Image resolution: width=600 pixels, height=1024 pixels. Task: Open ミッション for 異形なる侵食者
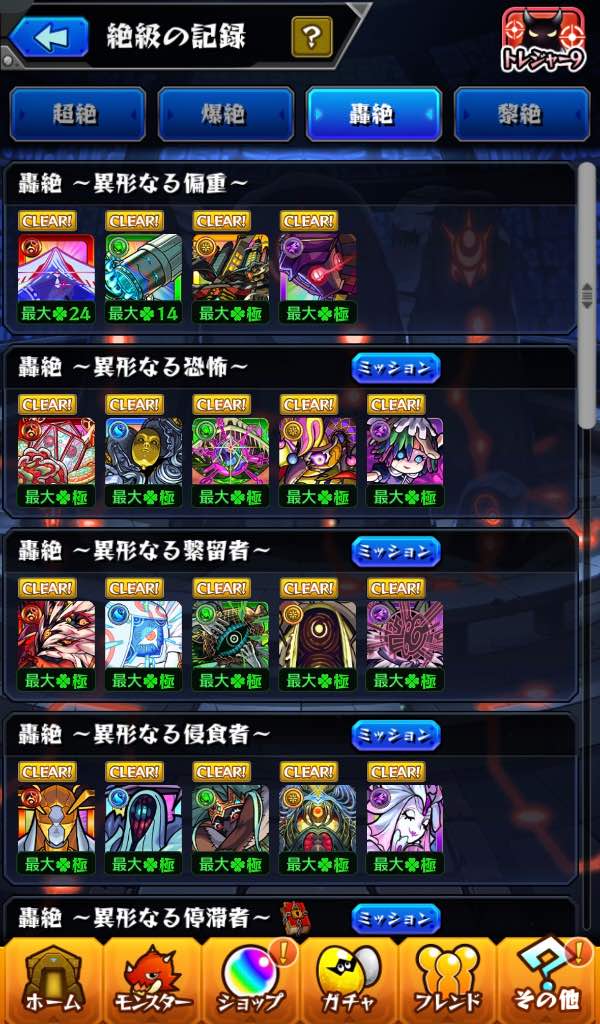coord(396,735)
